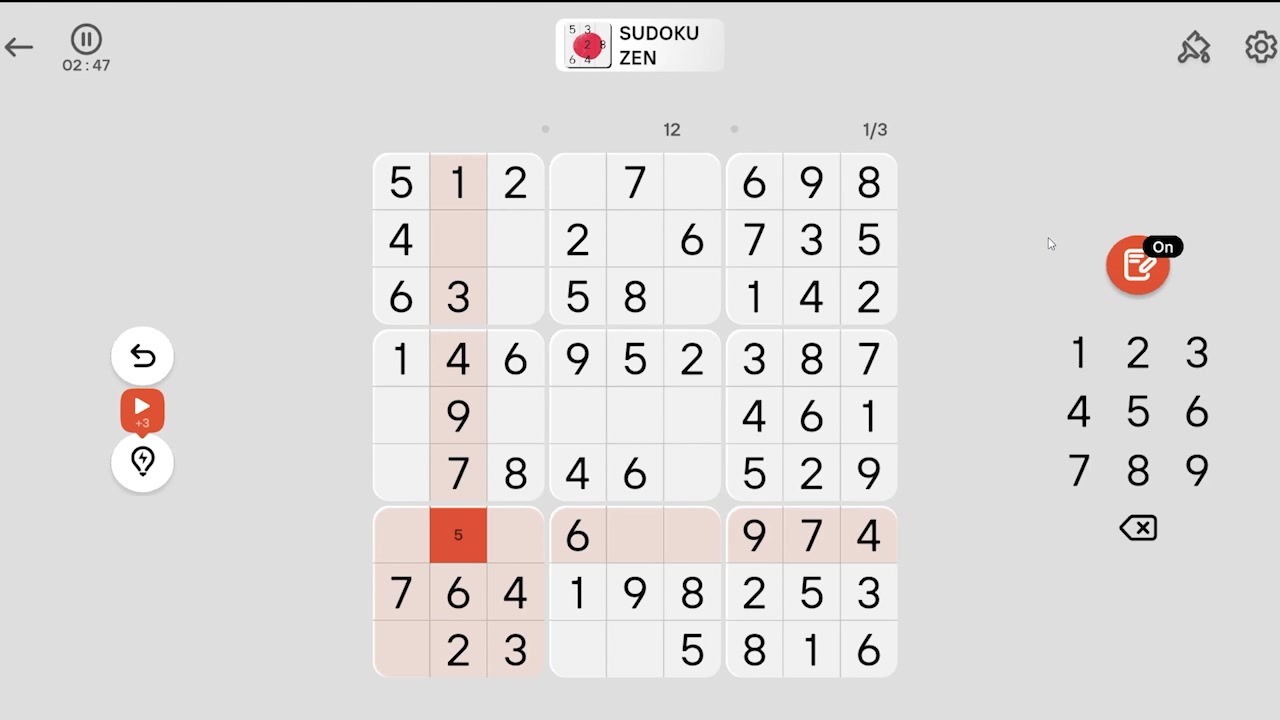
Task: Erase the selected cell's entry
Action: (1138, 528)
